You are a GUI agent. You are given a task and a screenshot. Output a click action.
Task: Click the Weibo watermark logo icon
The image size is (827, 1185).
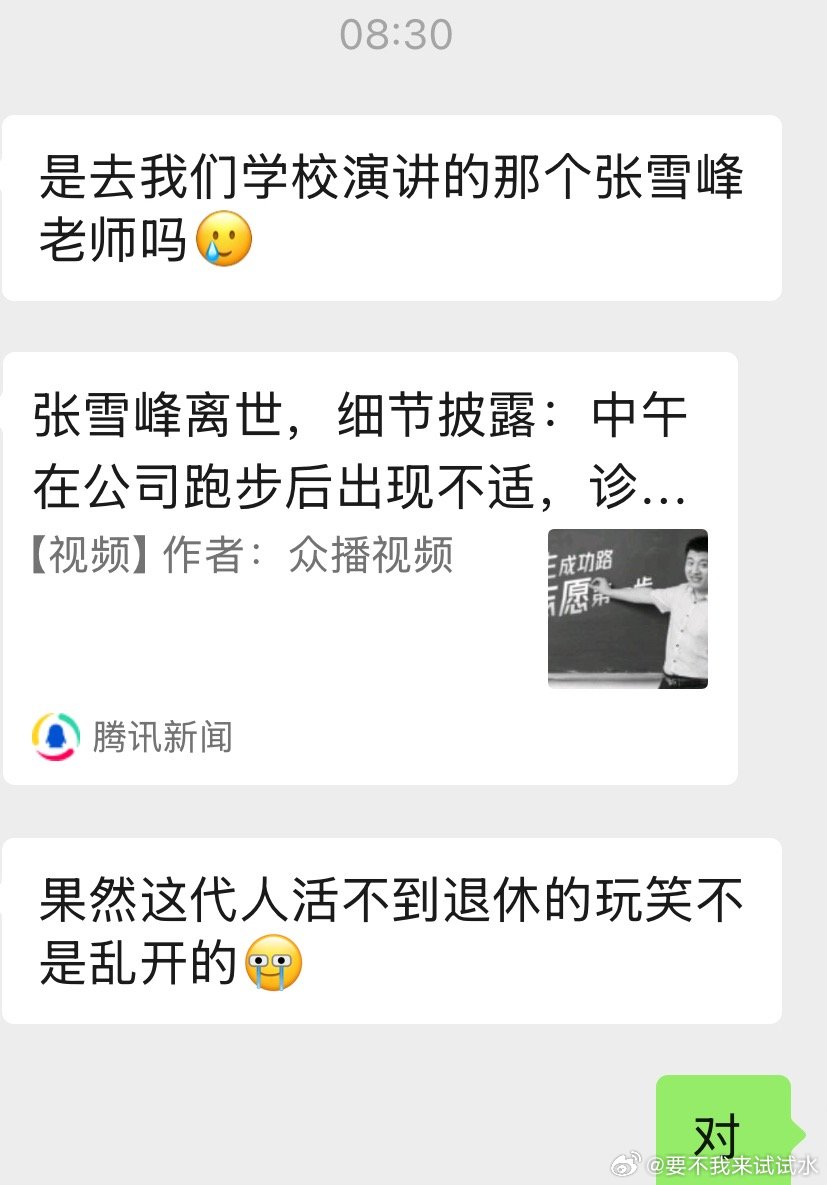(627, 1163)
